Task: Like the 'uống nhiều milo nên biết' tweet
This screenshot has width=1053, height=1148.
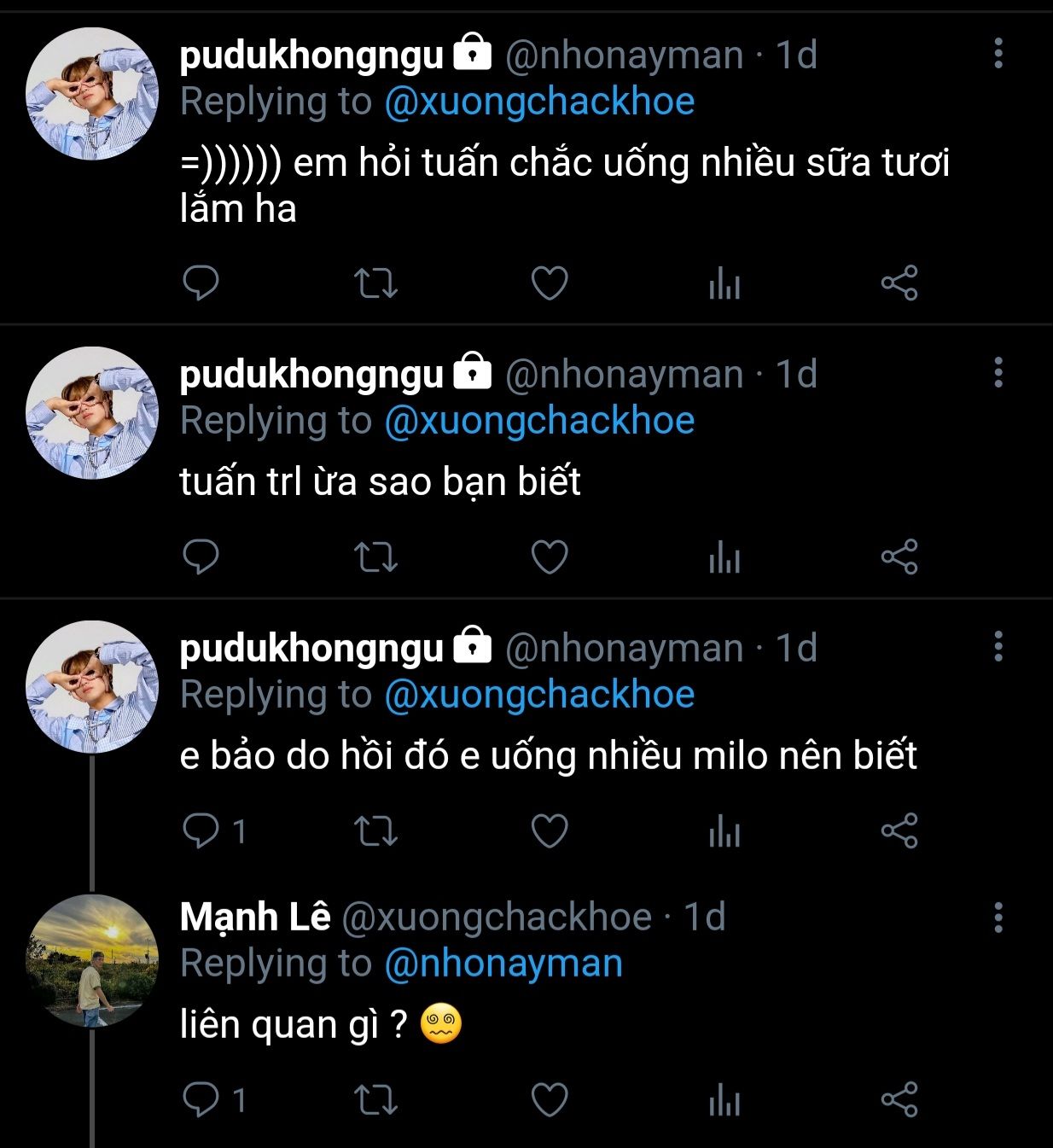Action: pyautogui.click(x=550, y=831)
